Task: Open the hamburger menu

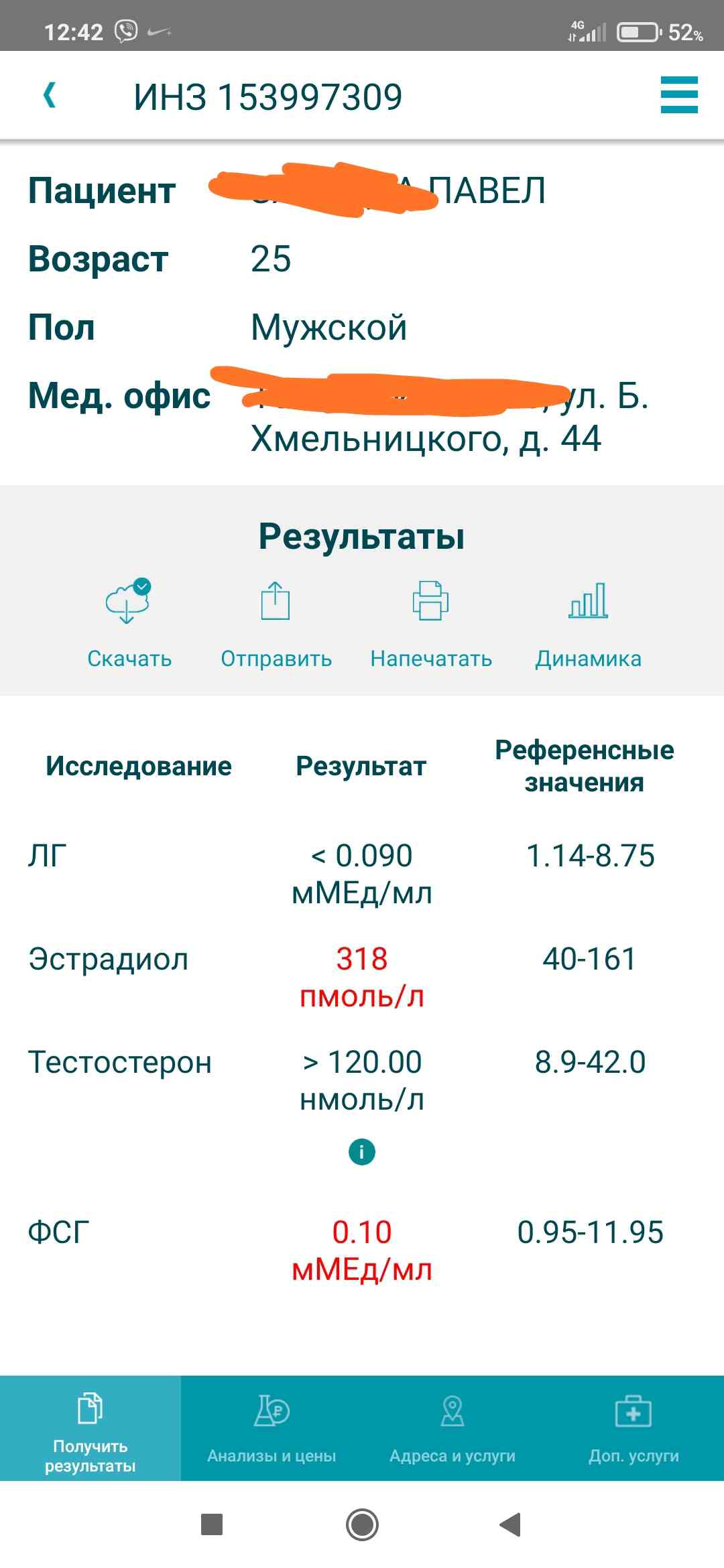Action: click(x=678, y=95)
